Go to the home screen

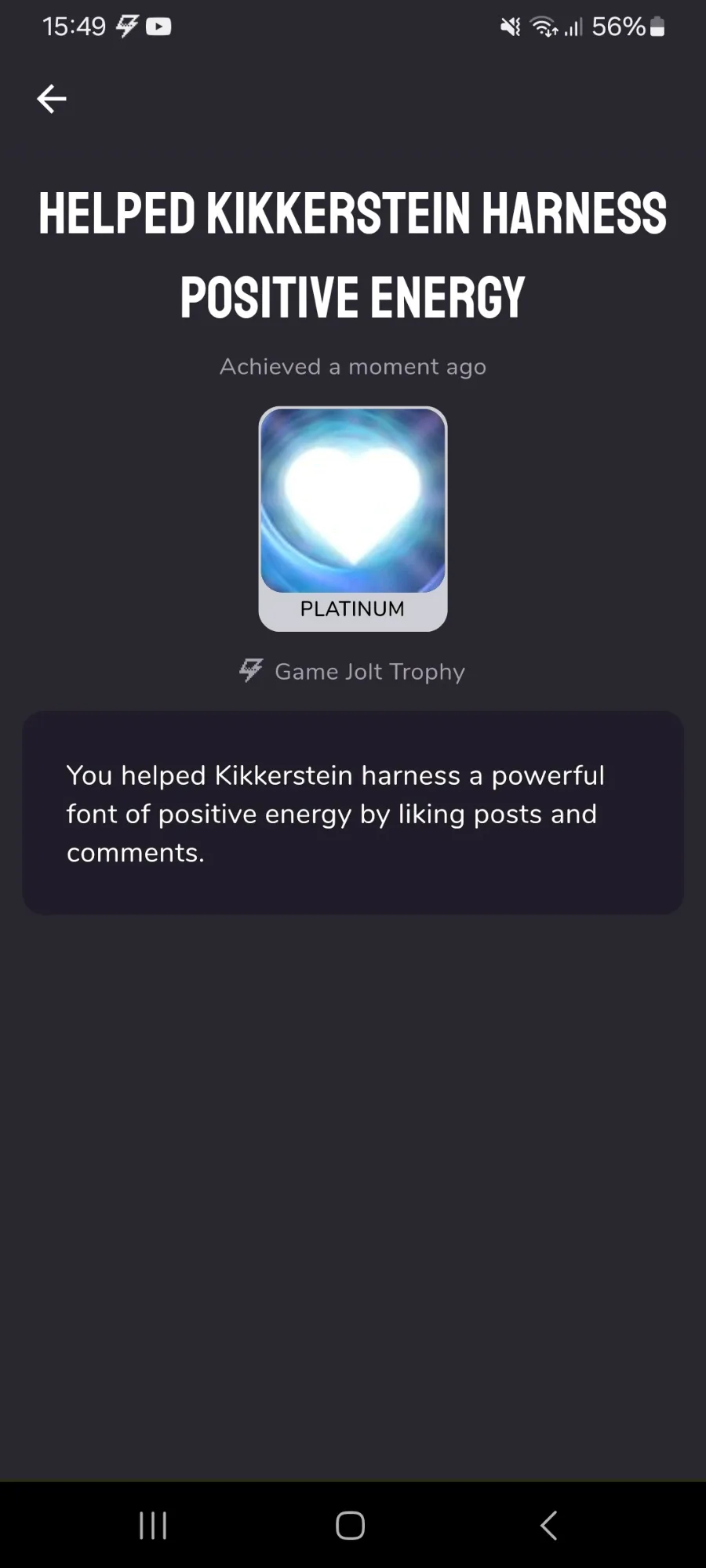(350, 1526)
